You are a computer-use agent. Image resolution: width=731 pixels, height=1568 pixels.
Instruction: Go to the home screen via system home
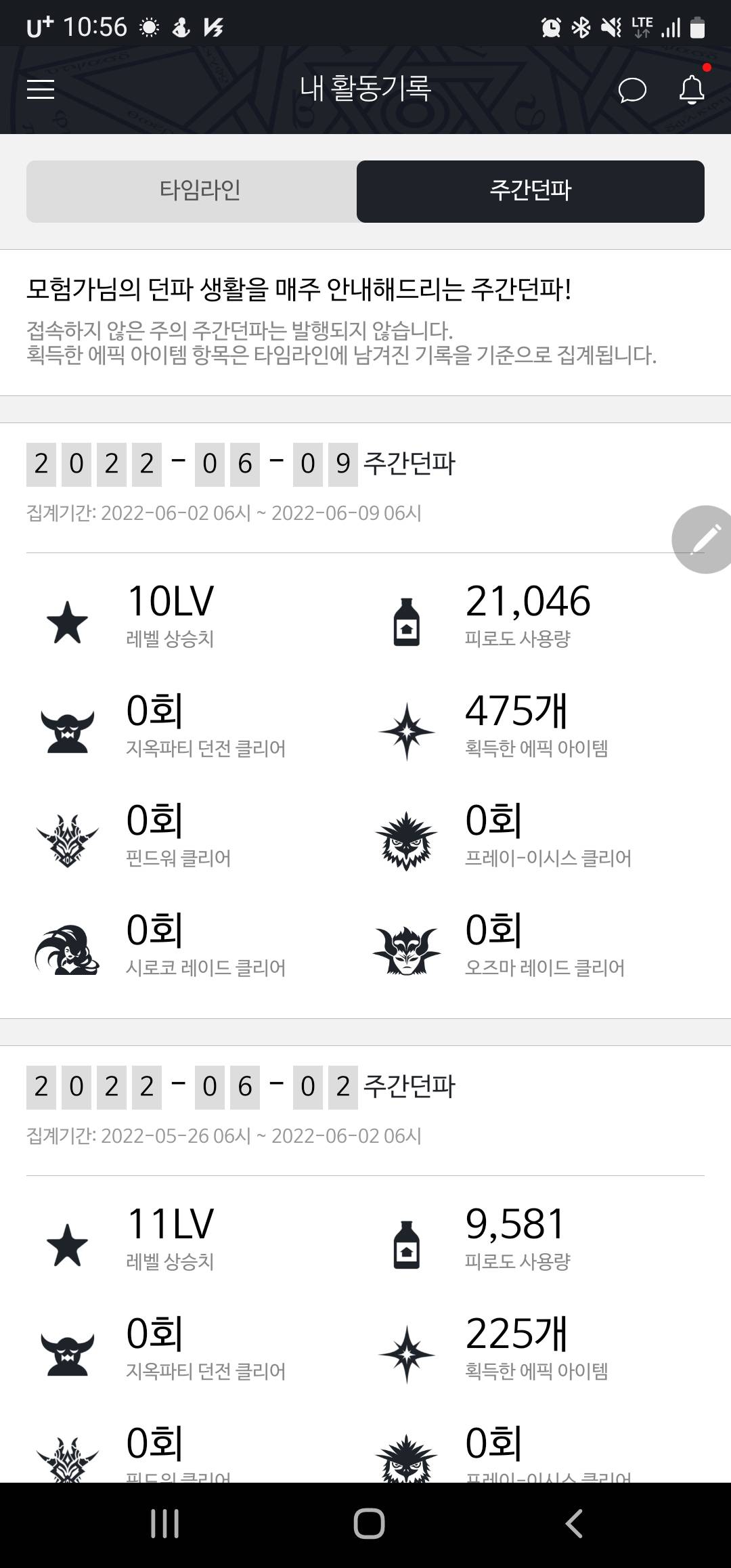coord(369,1524)
